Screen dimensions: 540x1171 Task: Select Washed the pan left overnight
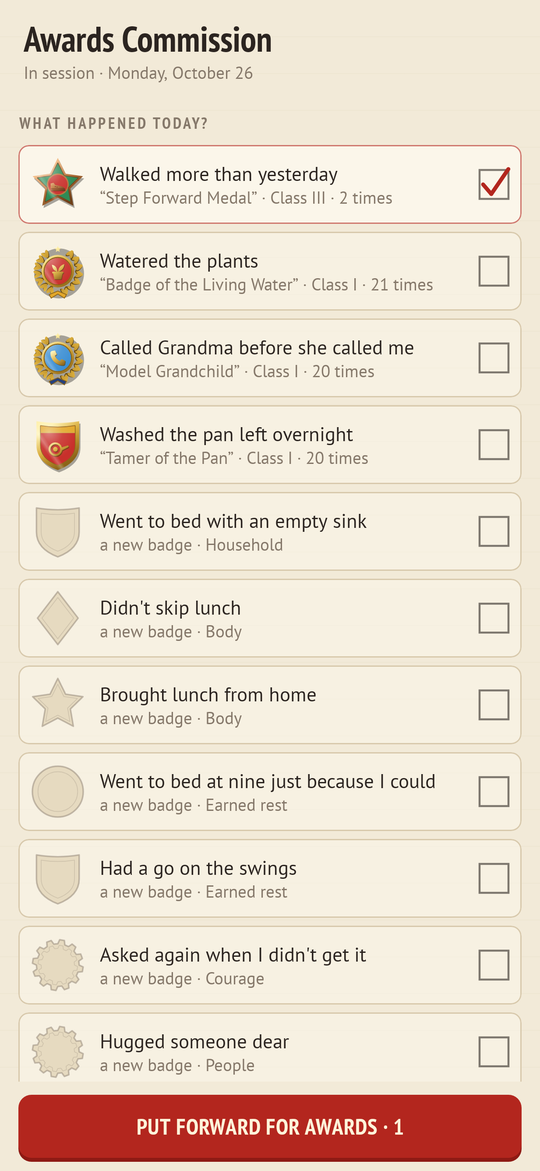pyautogui.click(x=494, y=444)
